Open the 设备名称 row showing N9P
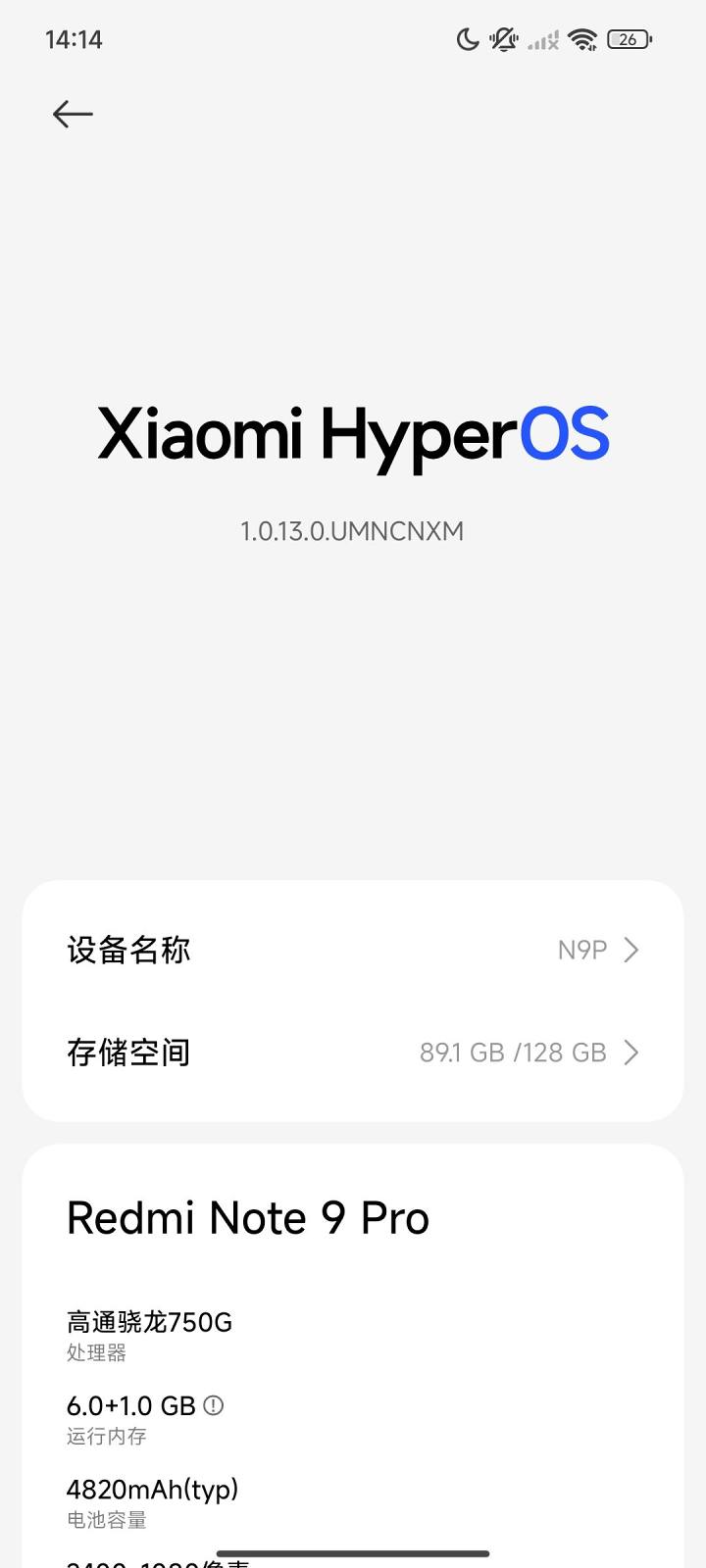The image size is (706, 1568). [x=353, y=950]
